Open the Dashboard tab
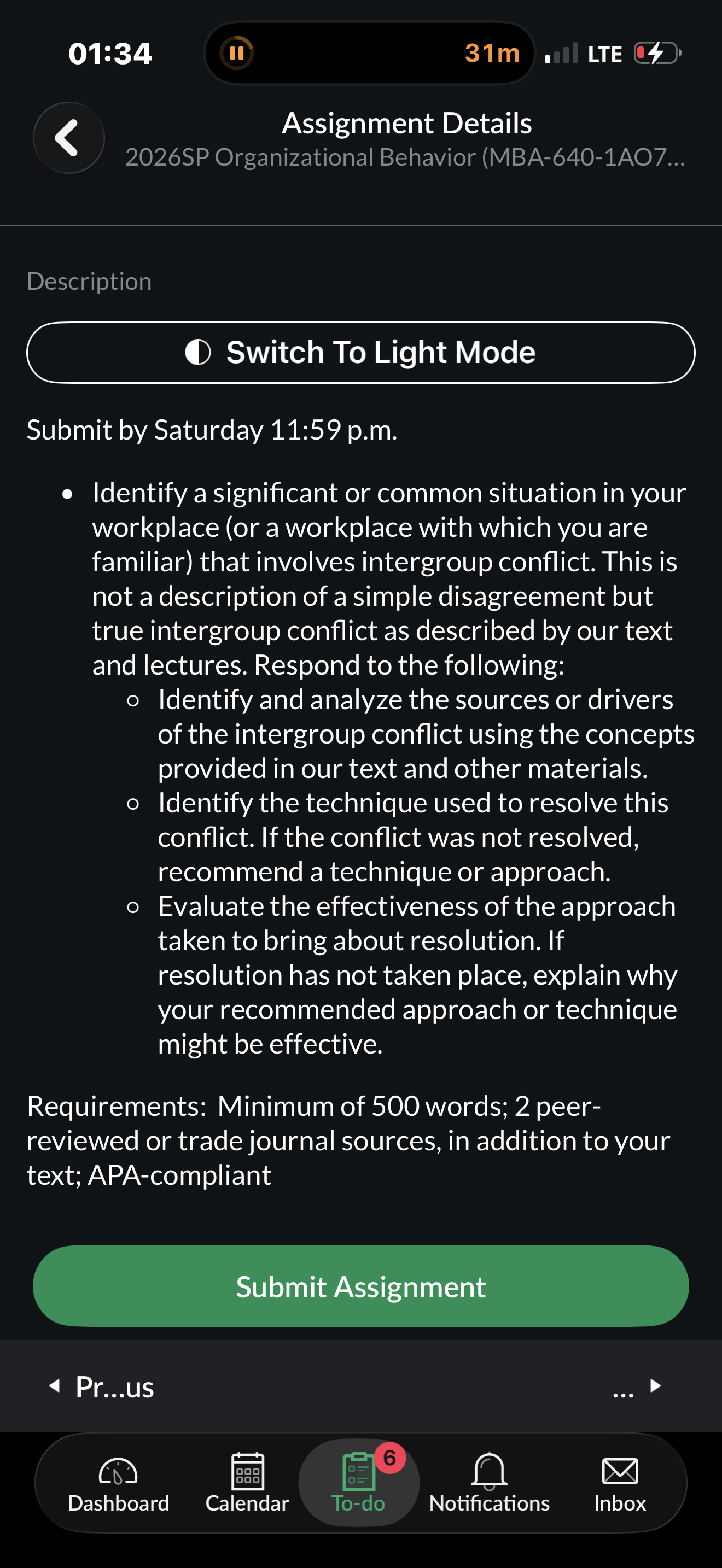Viewport: 722px width, 1568px height. pyautogui.click(x=118, y=1484)
